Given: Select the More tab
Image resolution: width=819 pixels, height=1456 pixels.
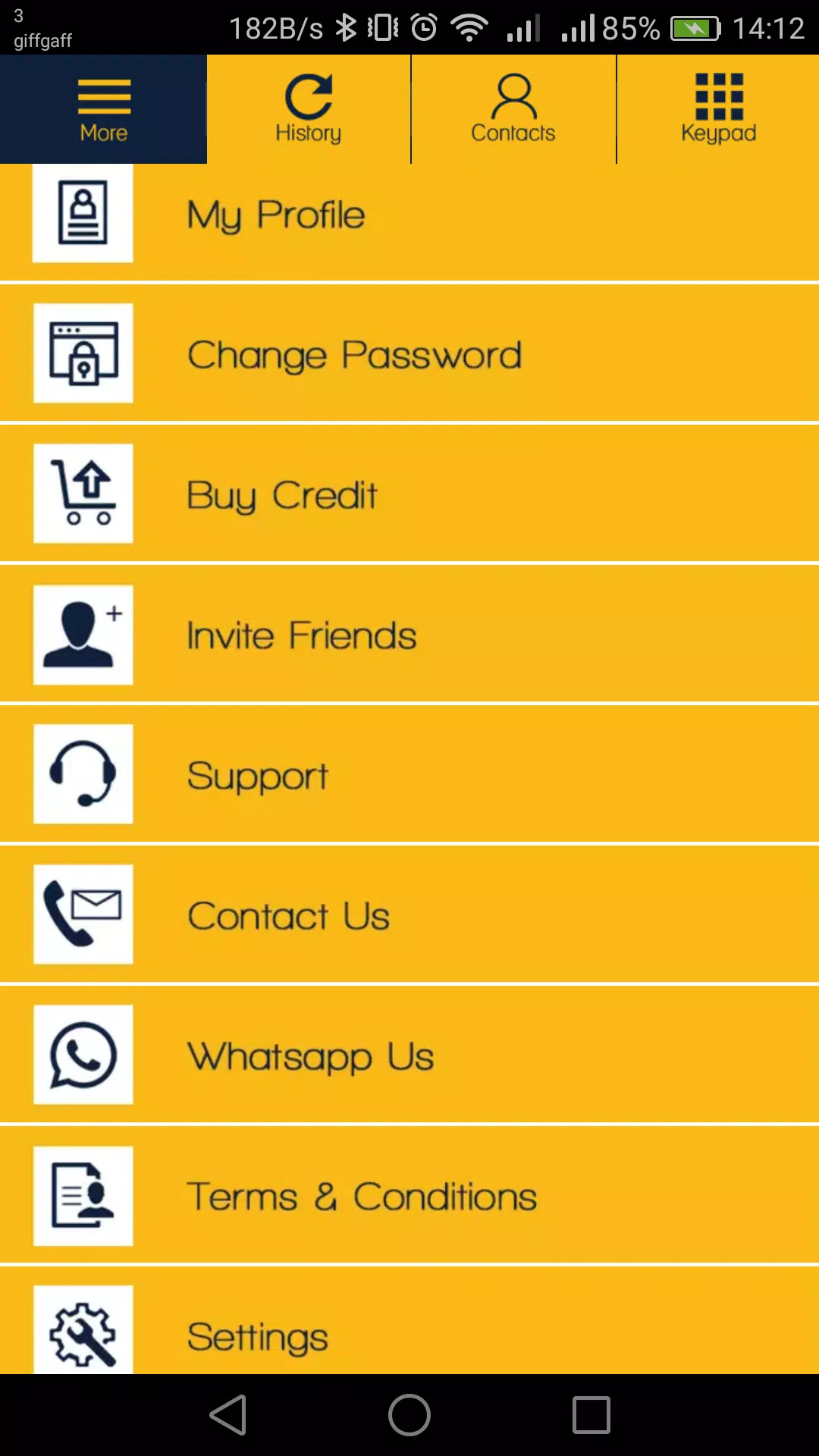Looking at the screenshot, I should click(103, 109).
